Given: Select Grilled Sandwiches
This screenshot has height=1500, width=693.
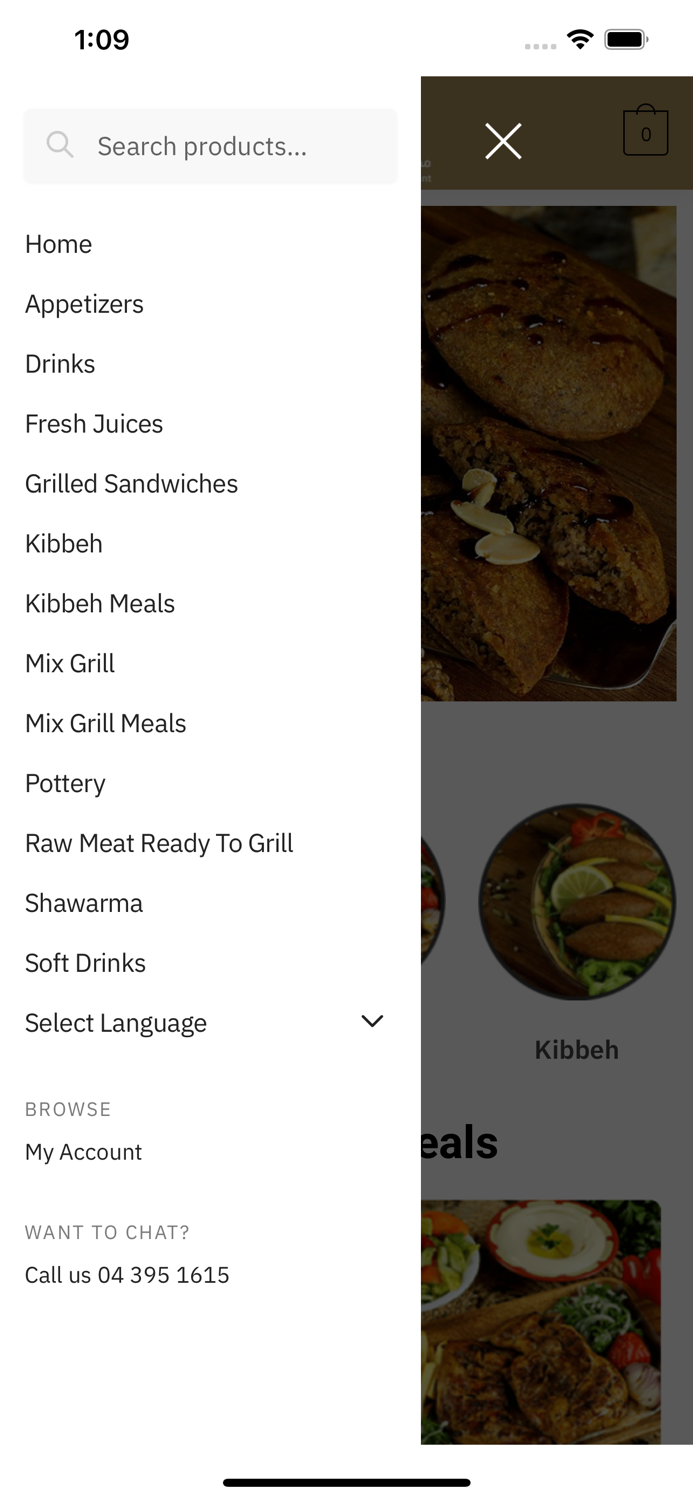Looking at the screenshot, I should [131, 484].
